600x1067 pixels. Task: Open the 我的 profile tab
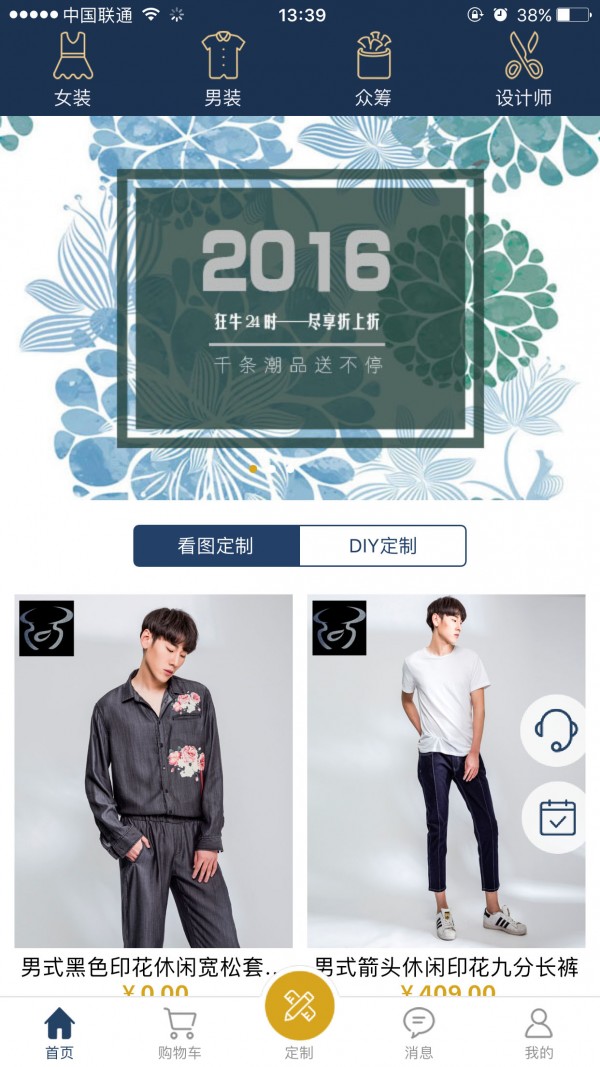539,1033
